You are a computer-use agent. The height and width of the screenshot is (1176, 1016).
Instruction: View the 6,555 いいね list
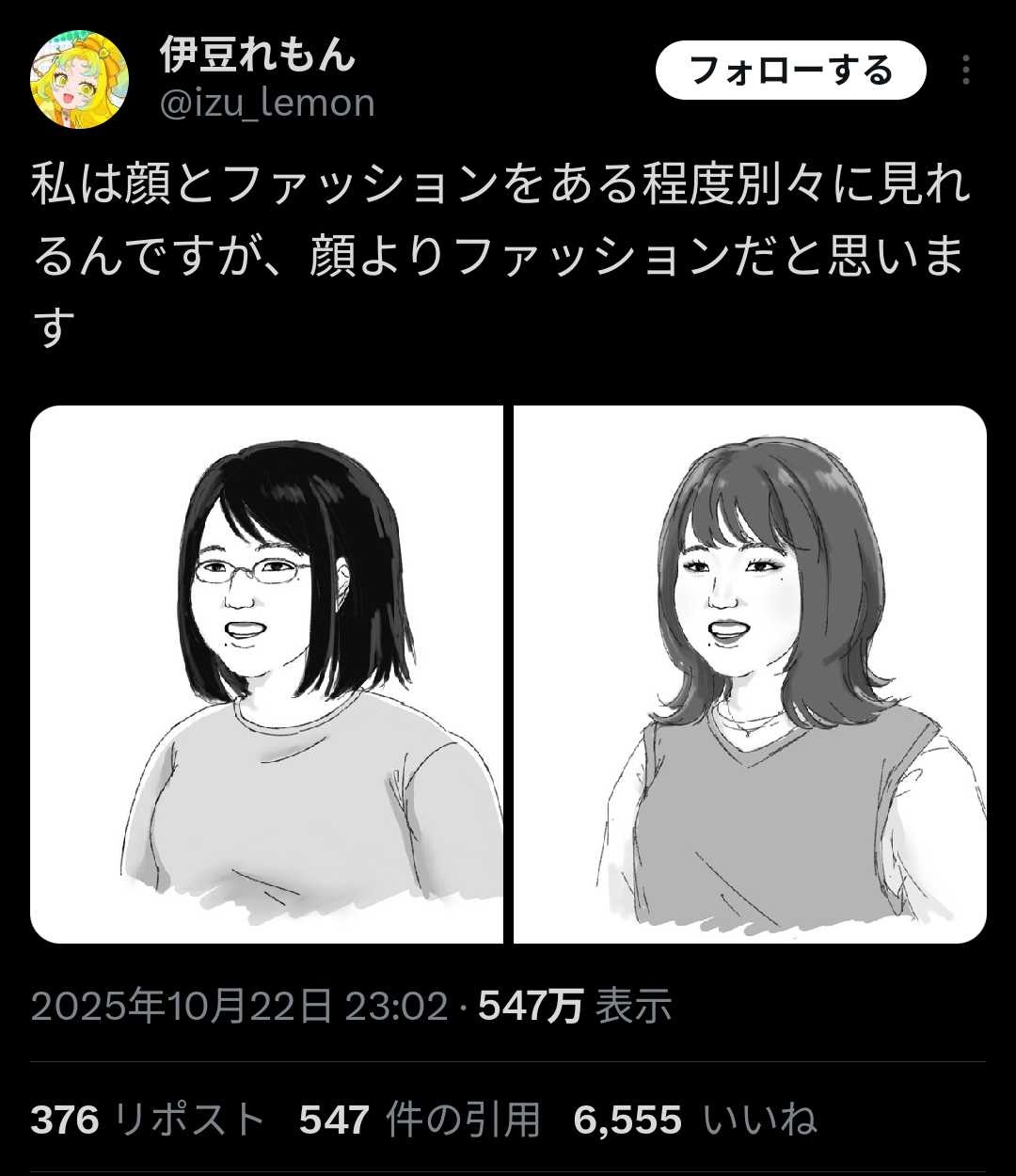point(694,1120)
